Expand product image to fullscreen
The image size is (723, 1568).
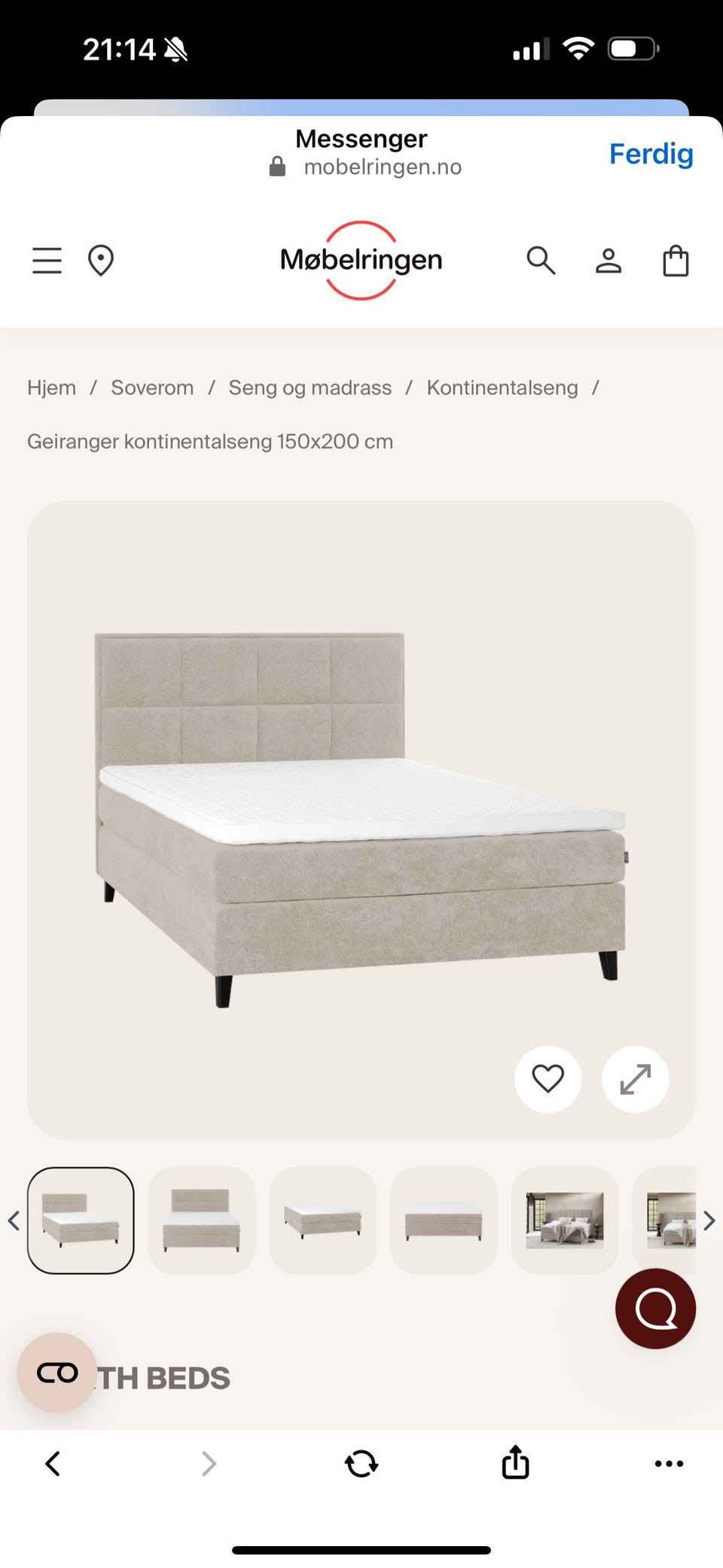point(635,1079)
